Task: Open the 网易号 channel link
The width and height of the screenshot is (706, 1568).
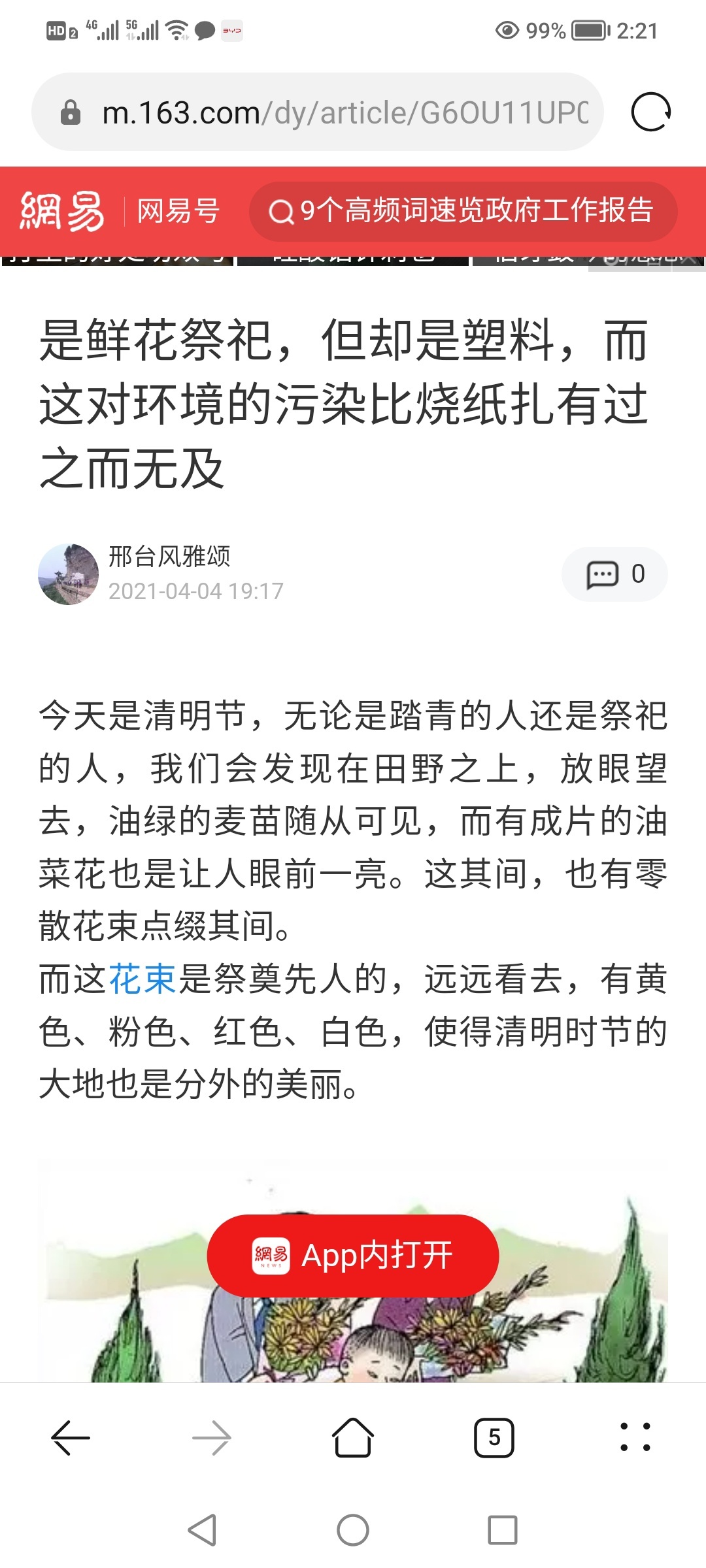Action: (178, 211)
